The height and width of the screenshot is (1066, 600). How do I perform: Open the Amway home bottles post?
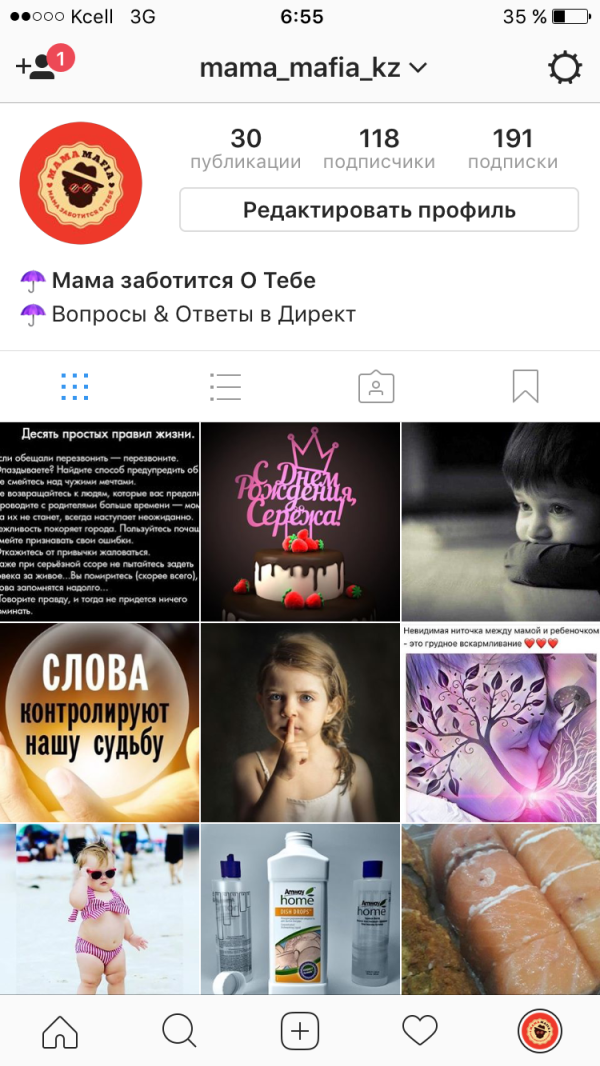point(300,910)
